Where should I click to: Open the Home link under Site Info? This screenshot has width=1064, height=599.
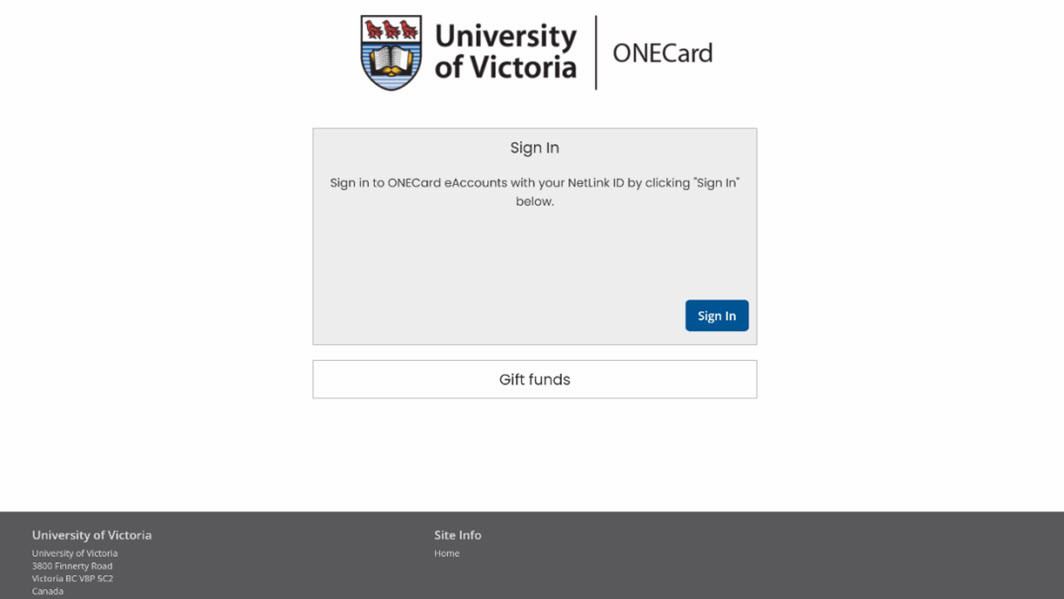tap(446, 553)
